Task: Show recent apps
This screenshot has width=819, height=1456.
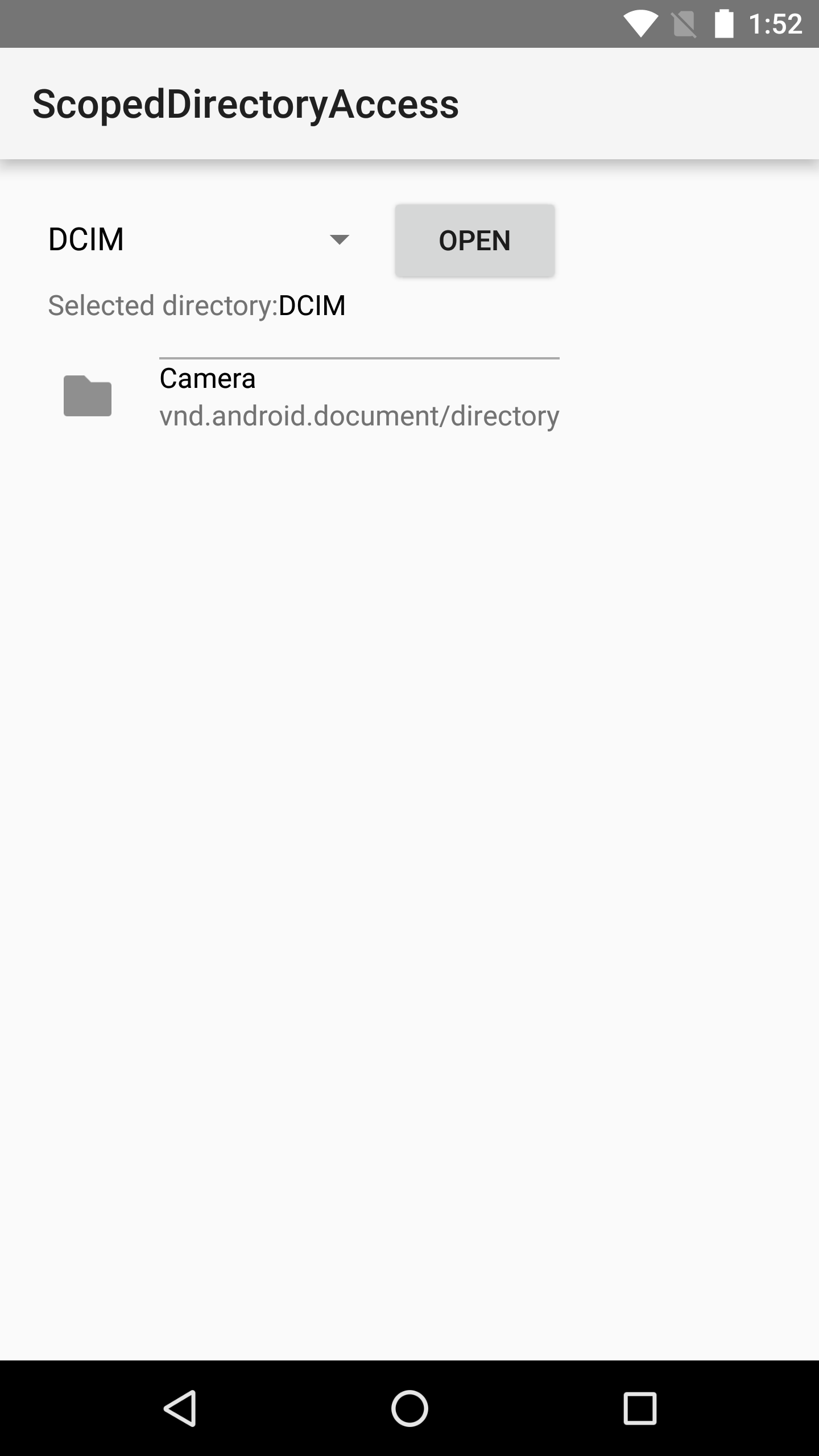Action: (x=640, y=1408)
